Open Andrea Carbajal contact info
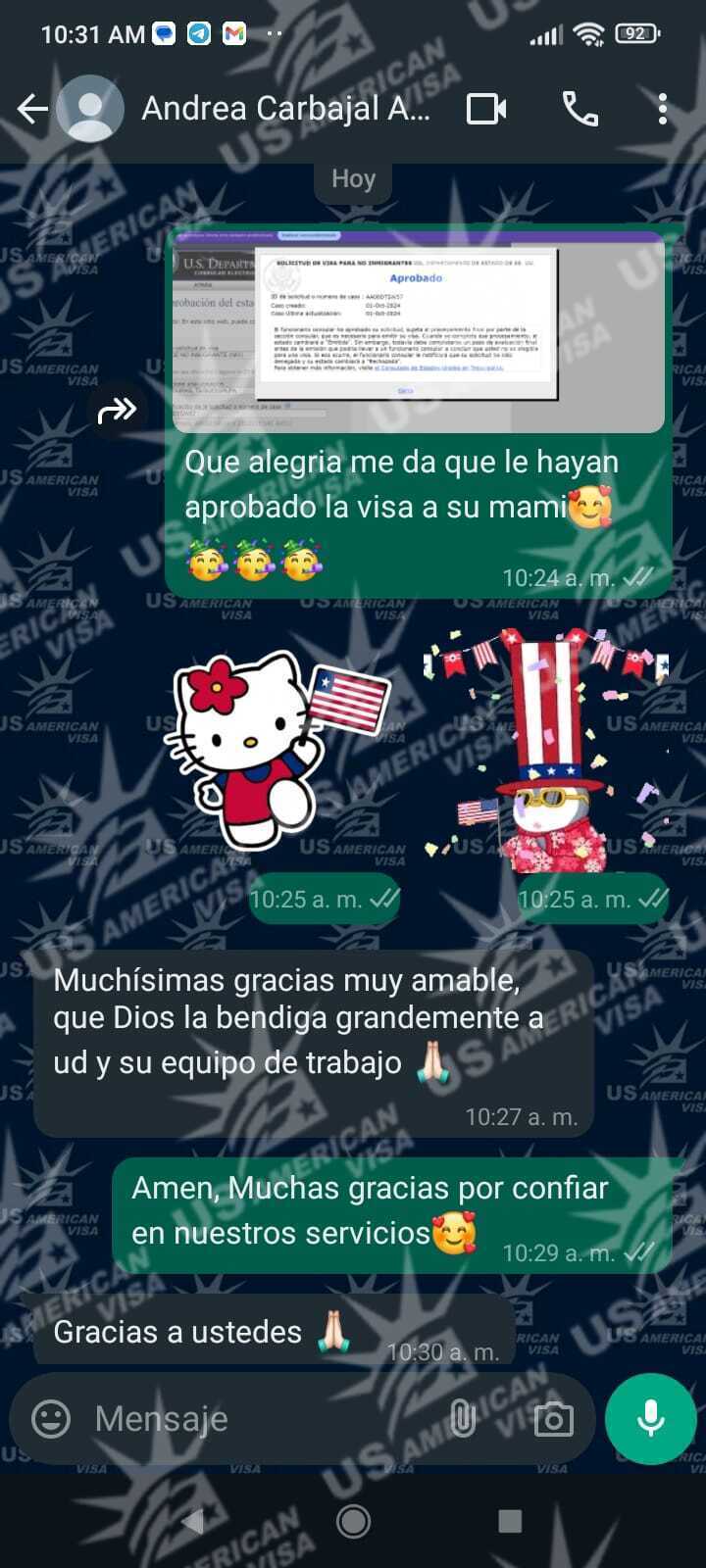This screenshot has height=1568, width=706. coord(286,109)
